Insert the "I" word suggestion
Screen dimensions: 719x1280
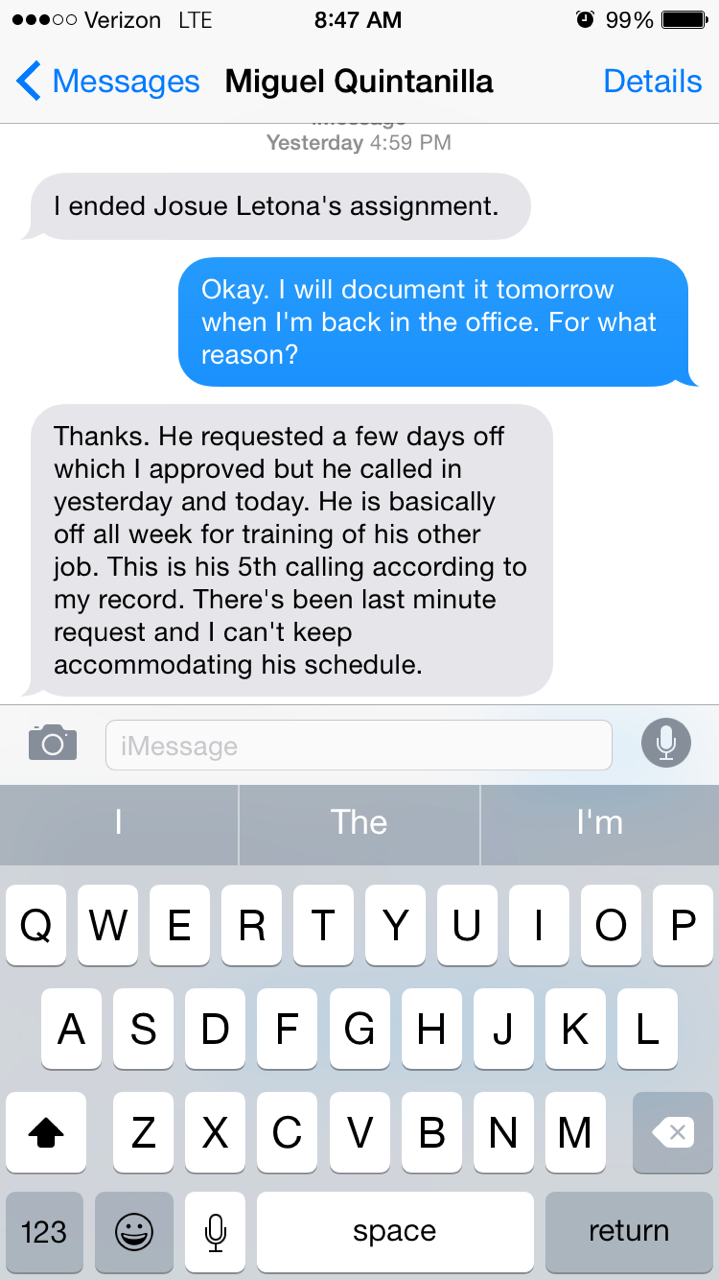[119, 822]
